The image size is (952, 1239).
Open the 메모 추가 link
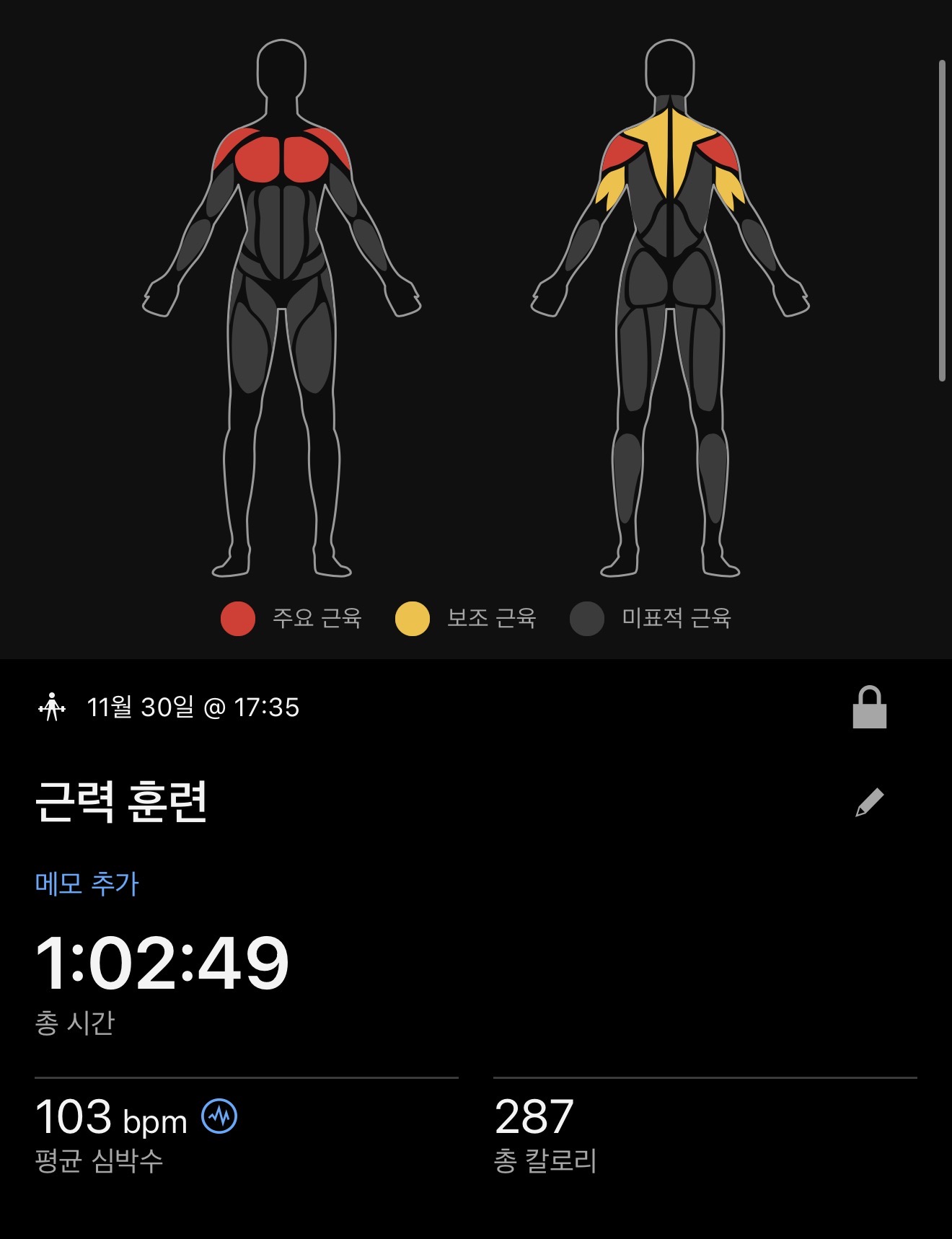(x=87, y=883)
